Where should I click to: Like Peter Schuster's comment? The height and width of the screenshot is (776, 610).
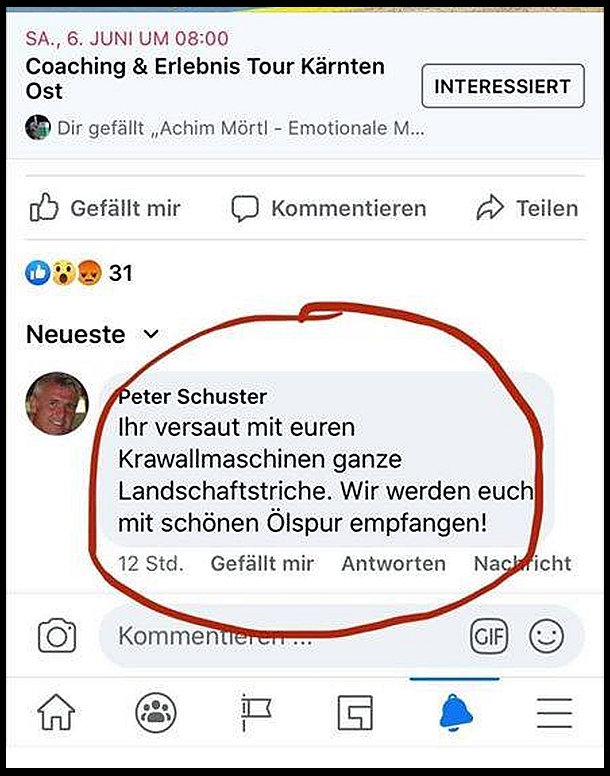point(262,564)
